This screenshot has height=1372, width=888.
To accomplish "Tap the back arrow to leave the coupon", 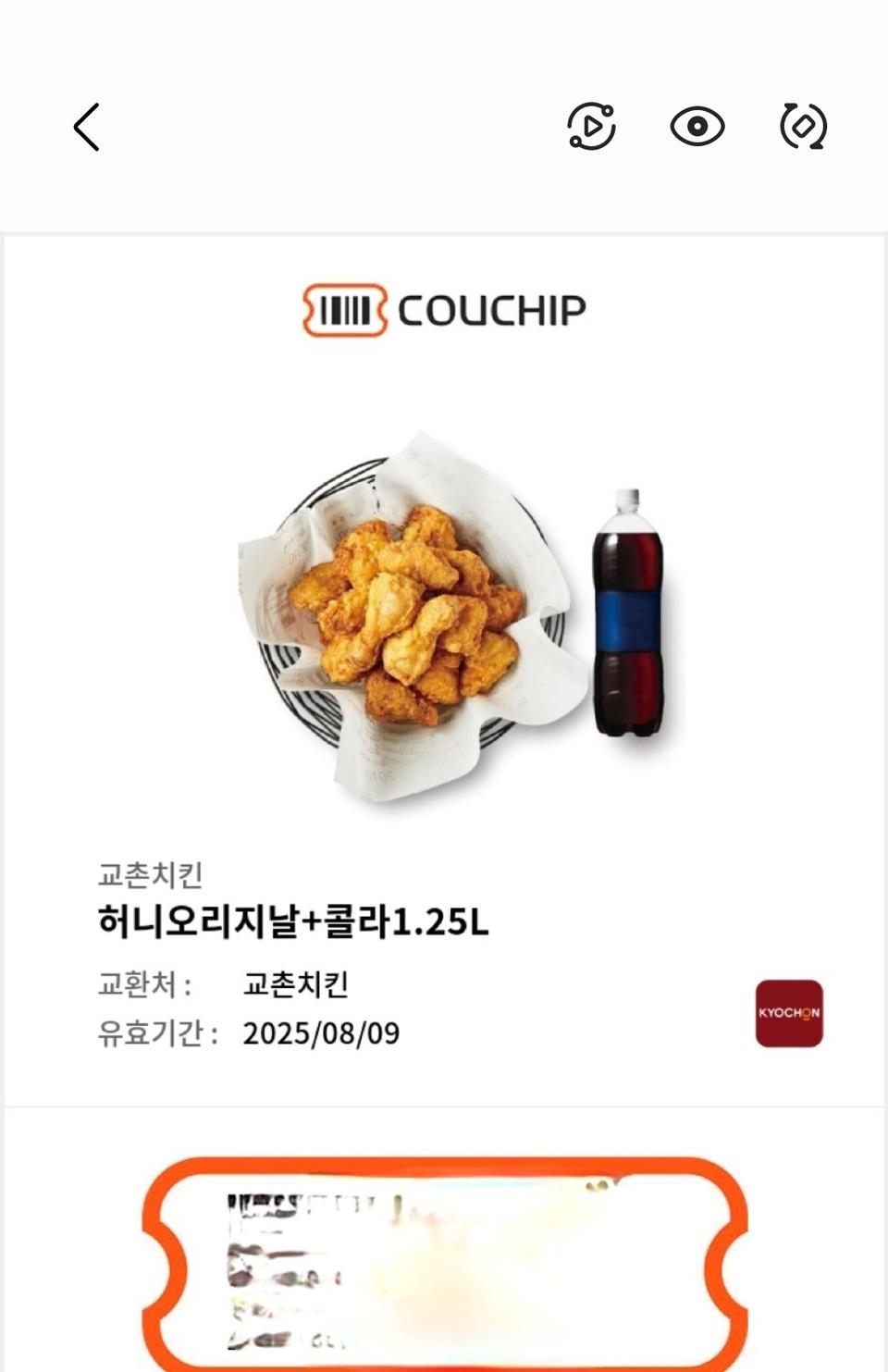I will 86,127.
